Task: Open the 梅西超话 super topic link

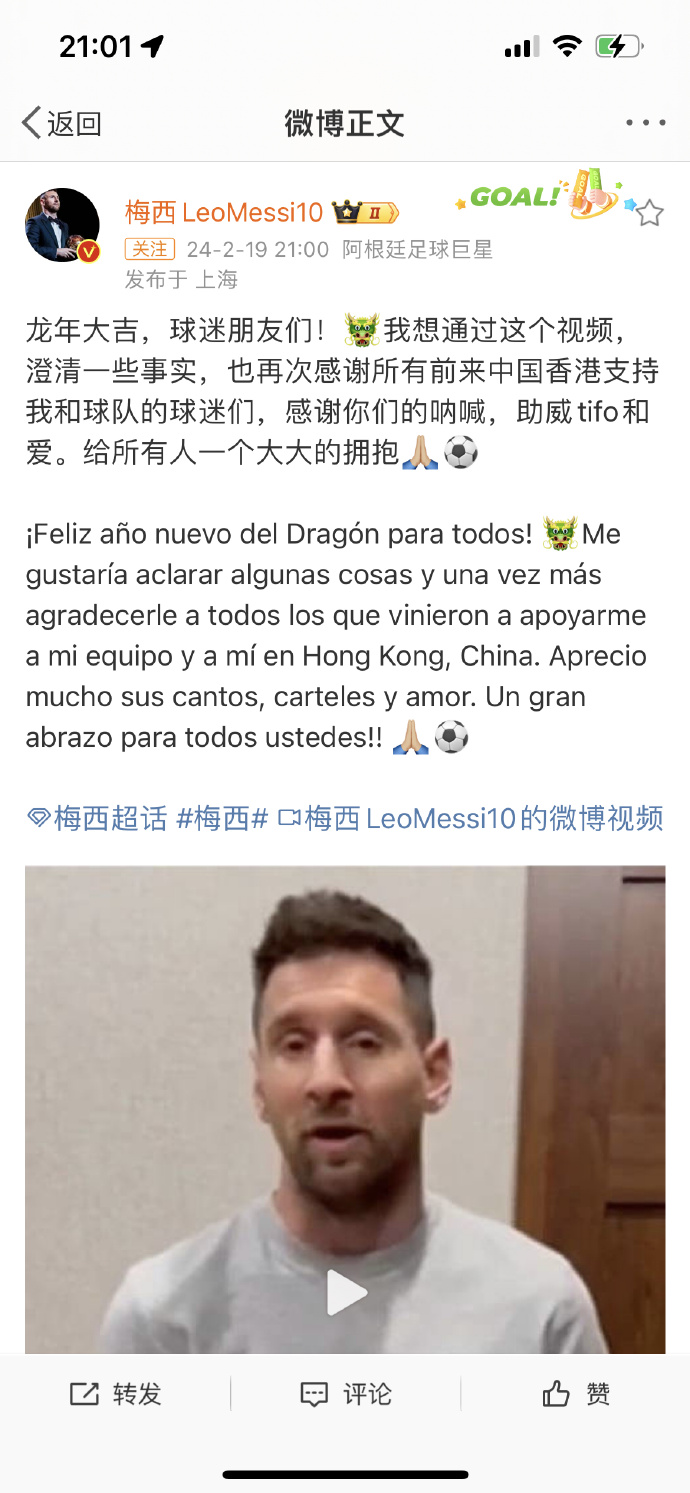Action: [97, 818]
